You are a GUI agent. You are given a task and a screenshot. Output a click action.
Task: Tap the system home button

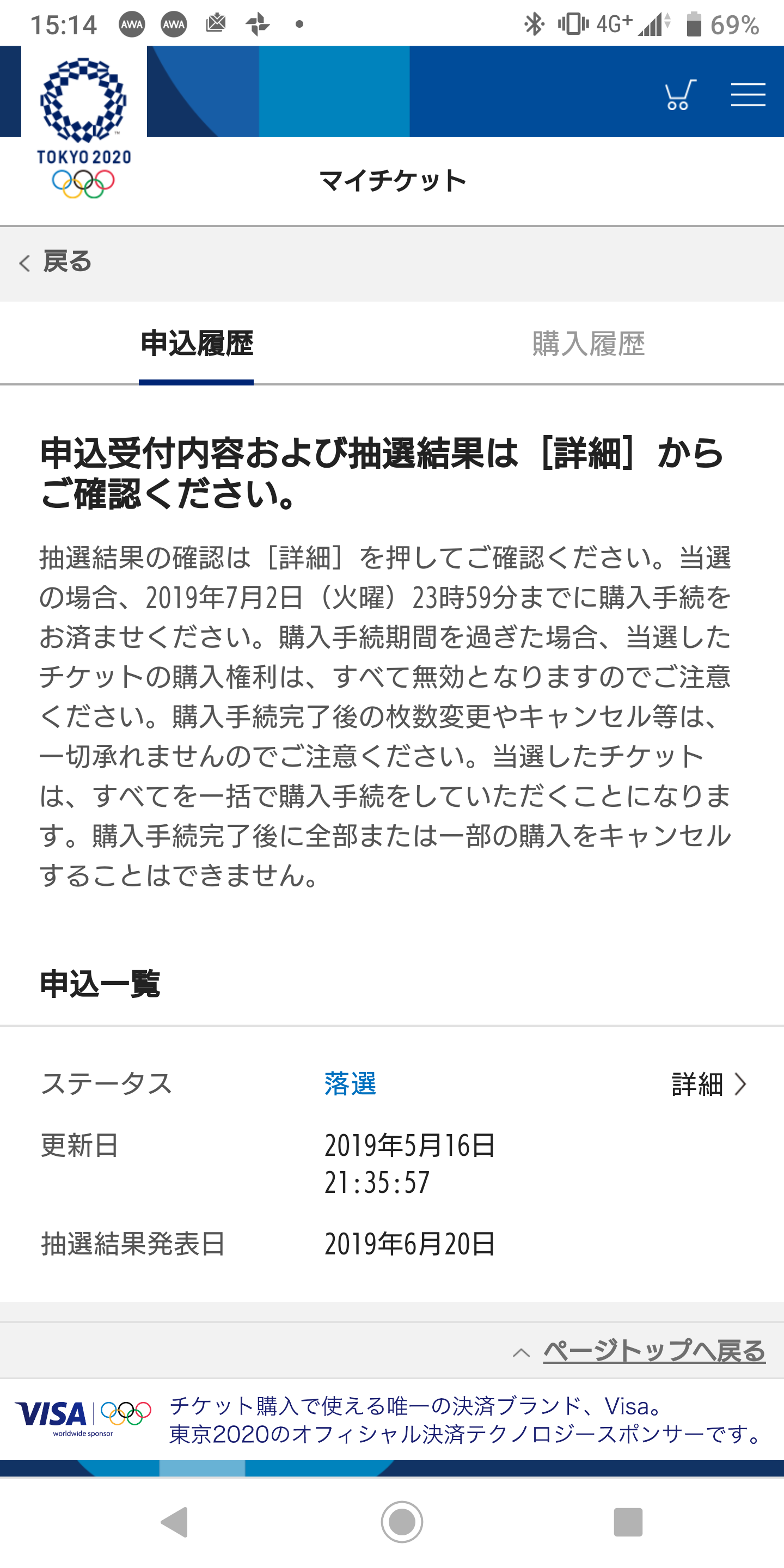pyautogui.click(x=402, y=1522)
